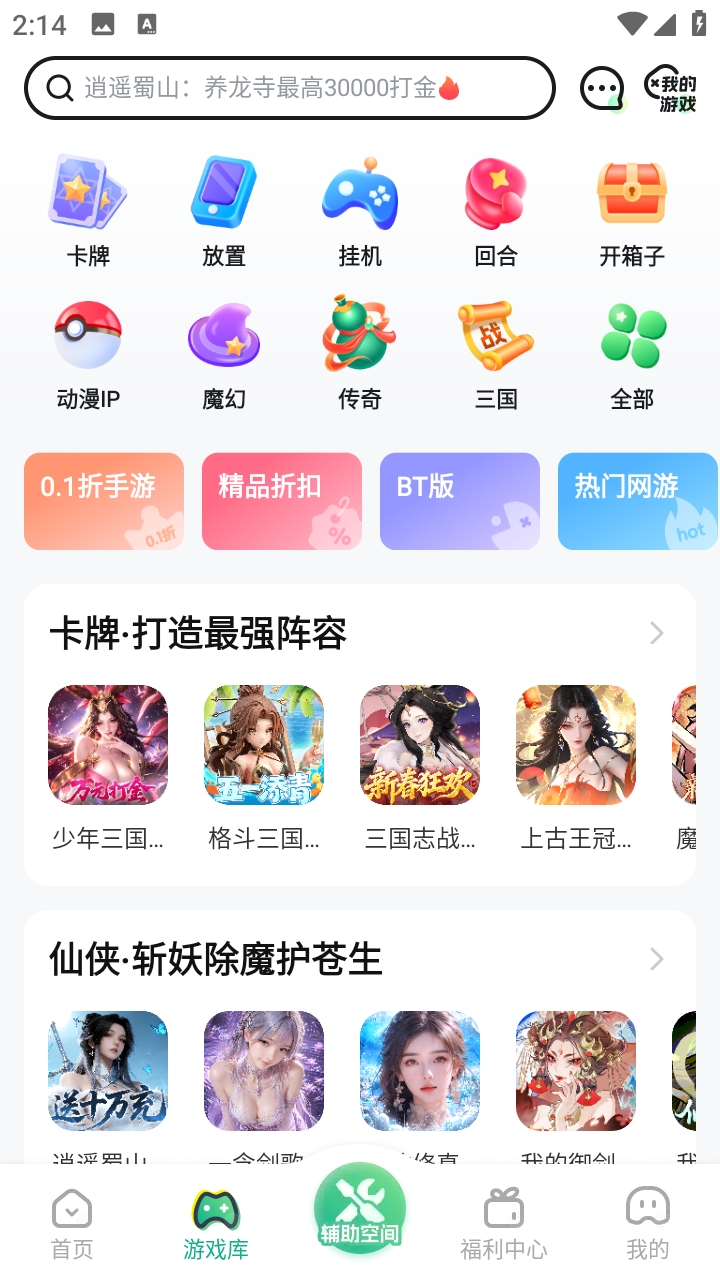Open the search box for 逍遥蜀山
This screenshot has width=720, height=1280.
[290, 88]
